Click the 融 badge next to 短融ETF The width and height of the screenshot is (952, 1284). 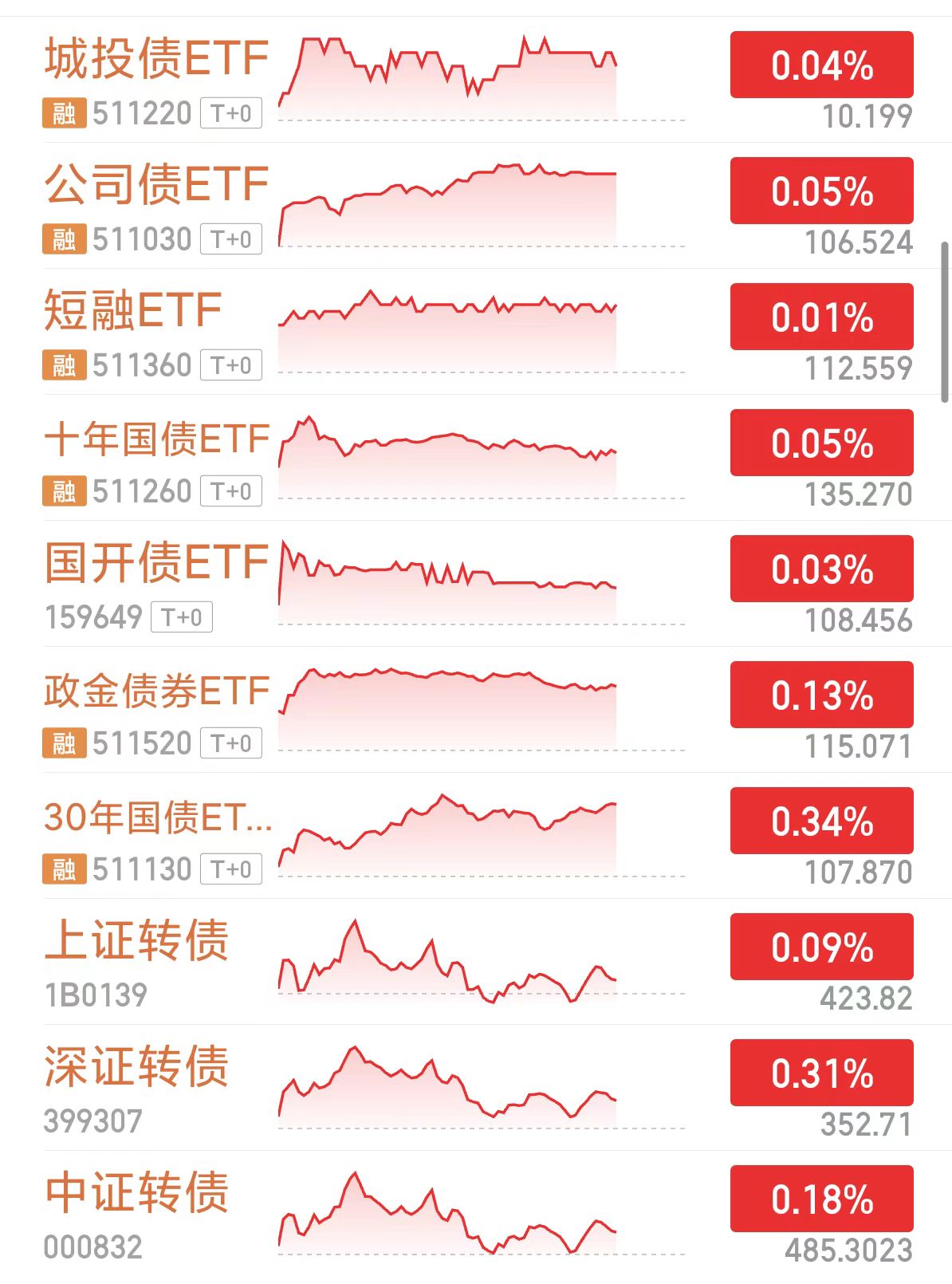click(x=65, y=366)
